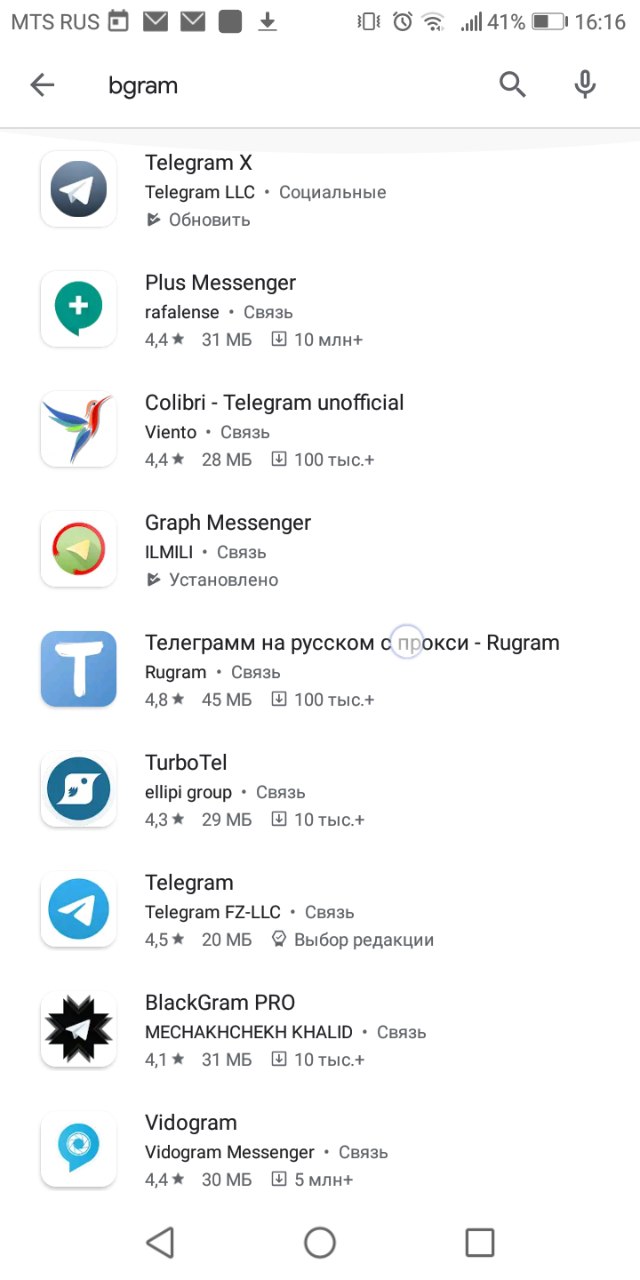The height and width of the screenshot is (1280, 640).
Task: Open recent apps from the navigation bar
Action: click(480, 1242)
